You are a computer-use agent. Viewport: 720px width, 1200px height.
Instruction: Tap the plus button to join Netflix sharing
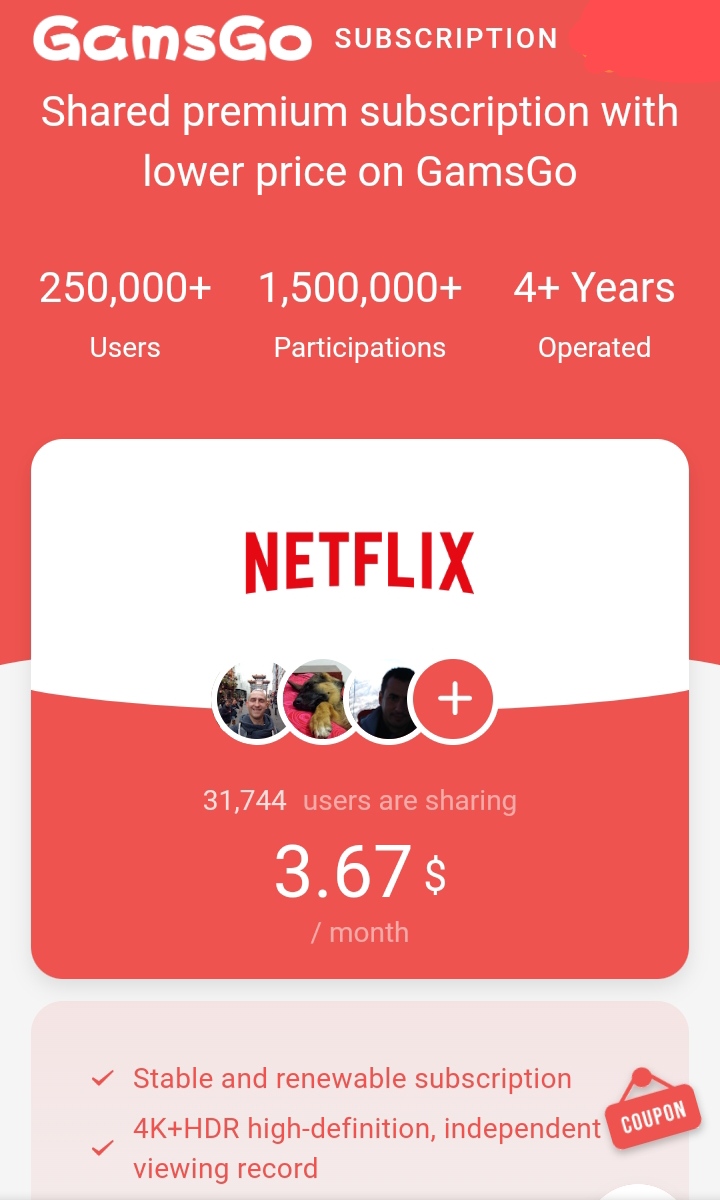pyautogui.click(x=454, y=699)
